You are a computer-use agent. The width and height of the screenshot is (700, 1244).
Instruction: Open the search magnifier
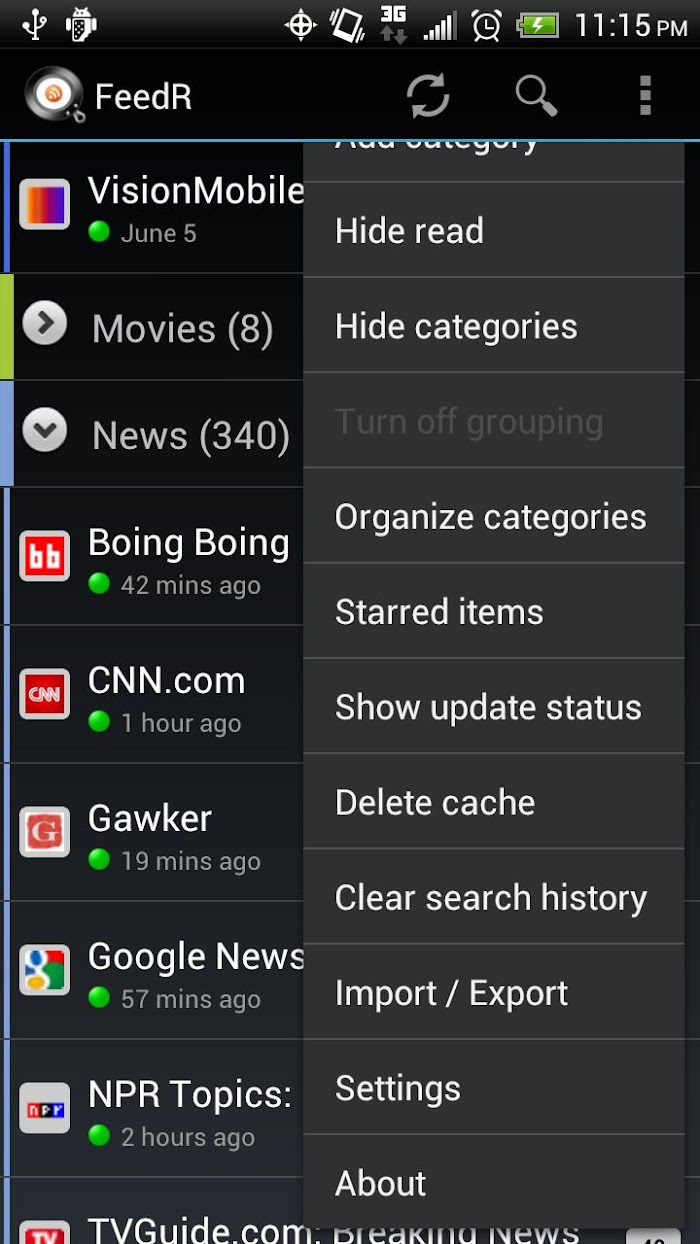click(x=536, y=96)
